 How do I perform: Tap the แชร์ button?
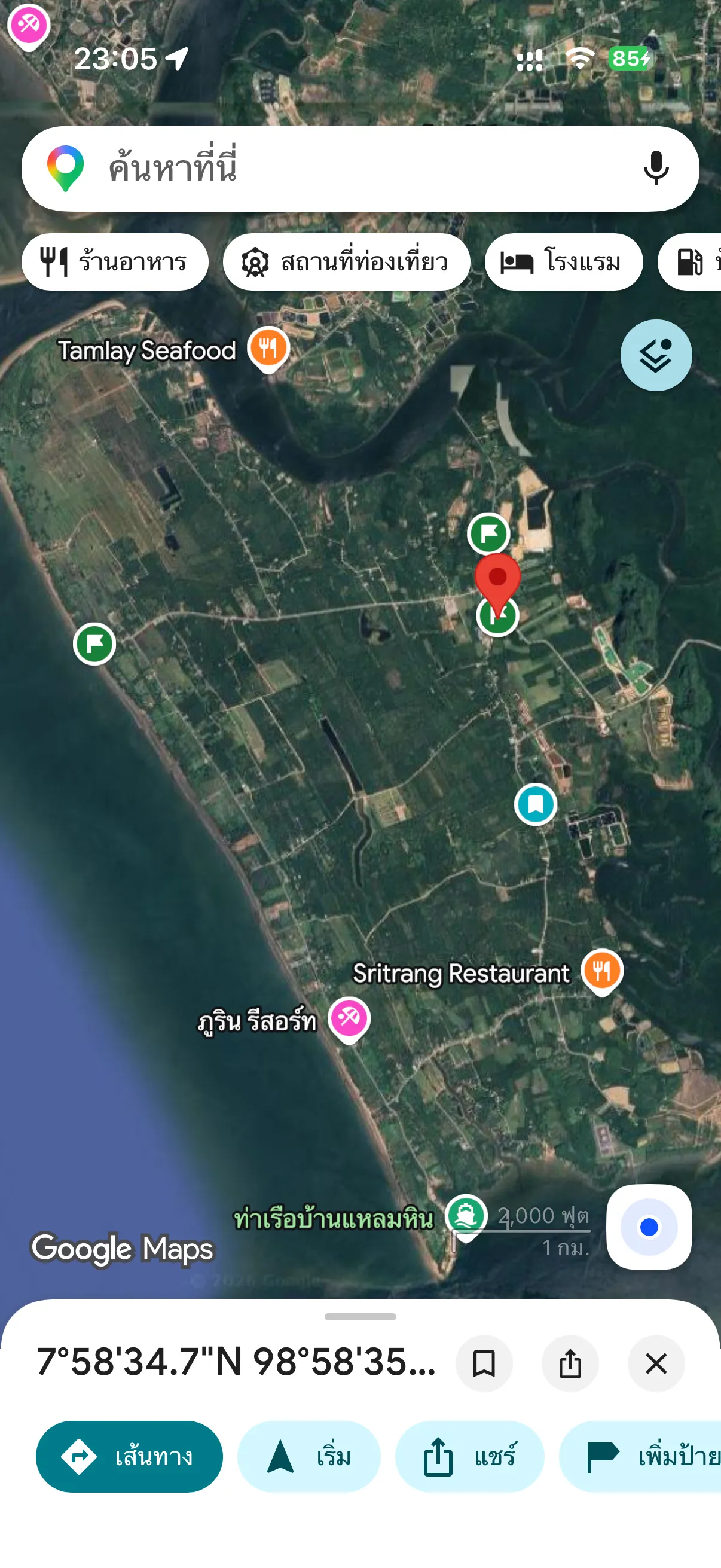point(469,1456)
